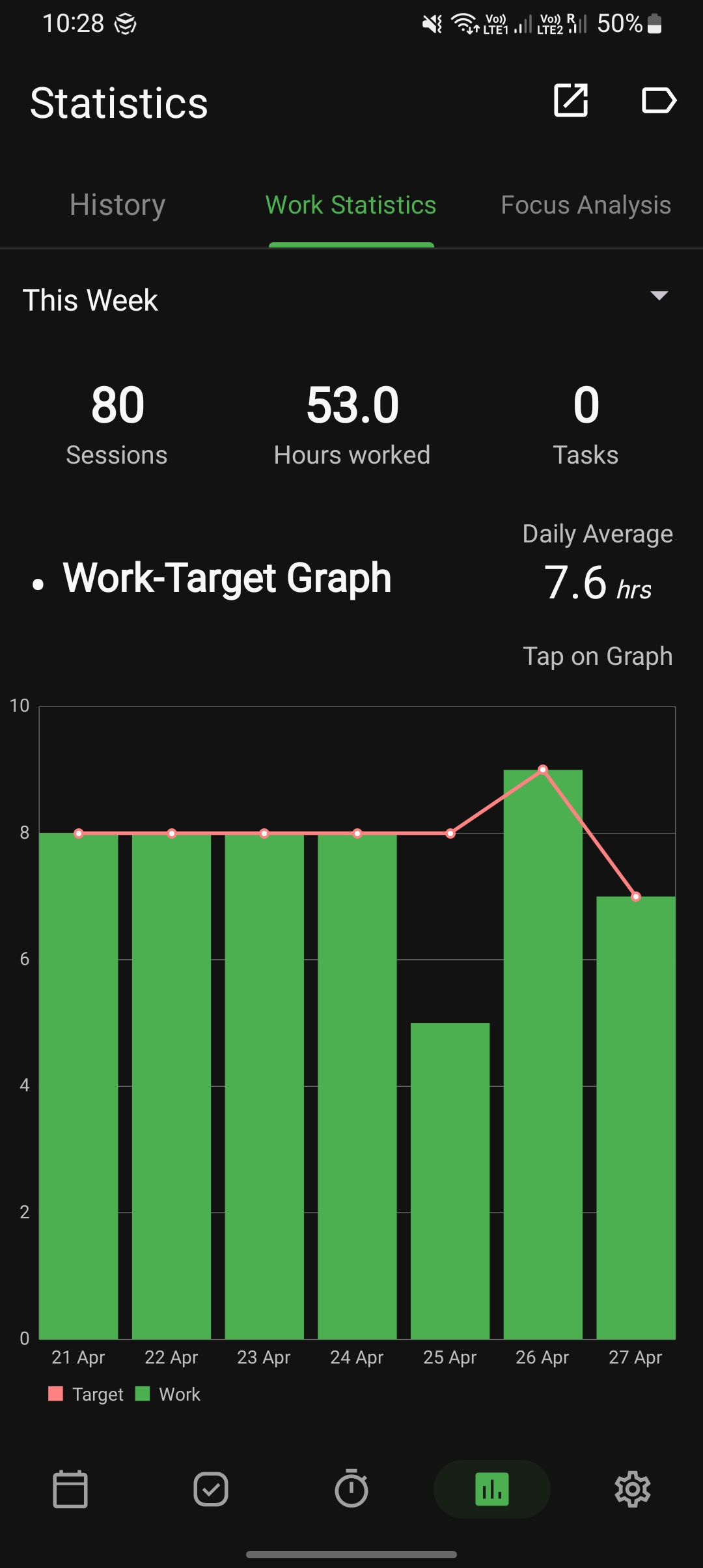The image size is (703, 1568).
Task: Tap the 25 Apr bar on the graph
Action: pyautogui.click(x=450, y=1180)
